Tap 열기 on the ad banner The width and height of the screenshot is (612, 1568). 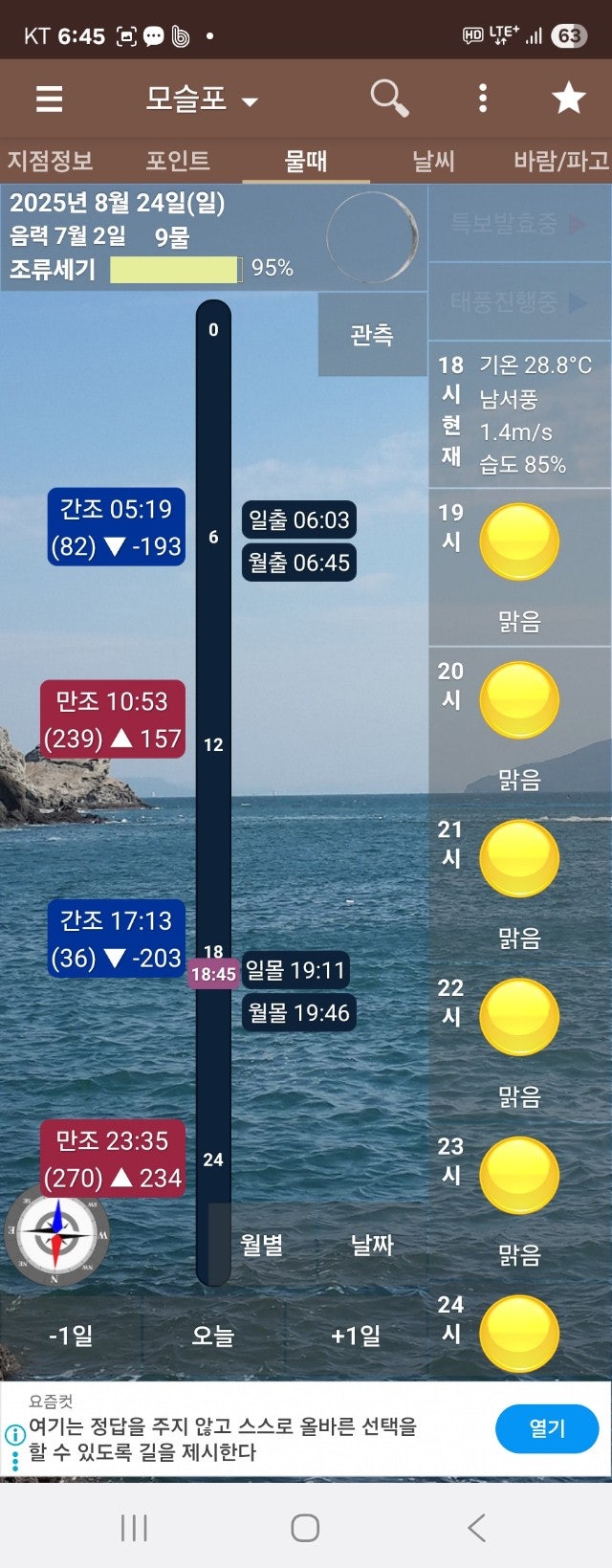coord(547,1429)
